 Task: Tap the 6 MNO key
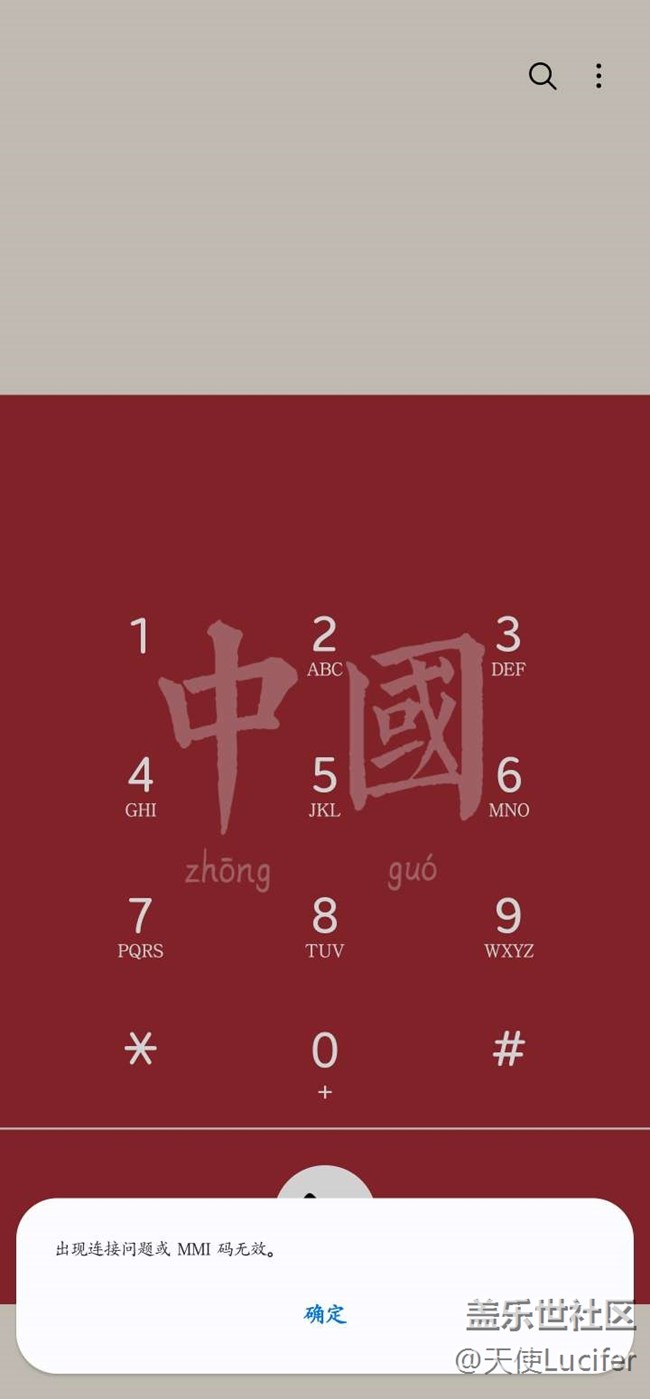(x=508, y=788)
